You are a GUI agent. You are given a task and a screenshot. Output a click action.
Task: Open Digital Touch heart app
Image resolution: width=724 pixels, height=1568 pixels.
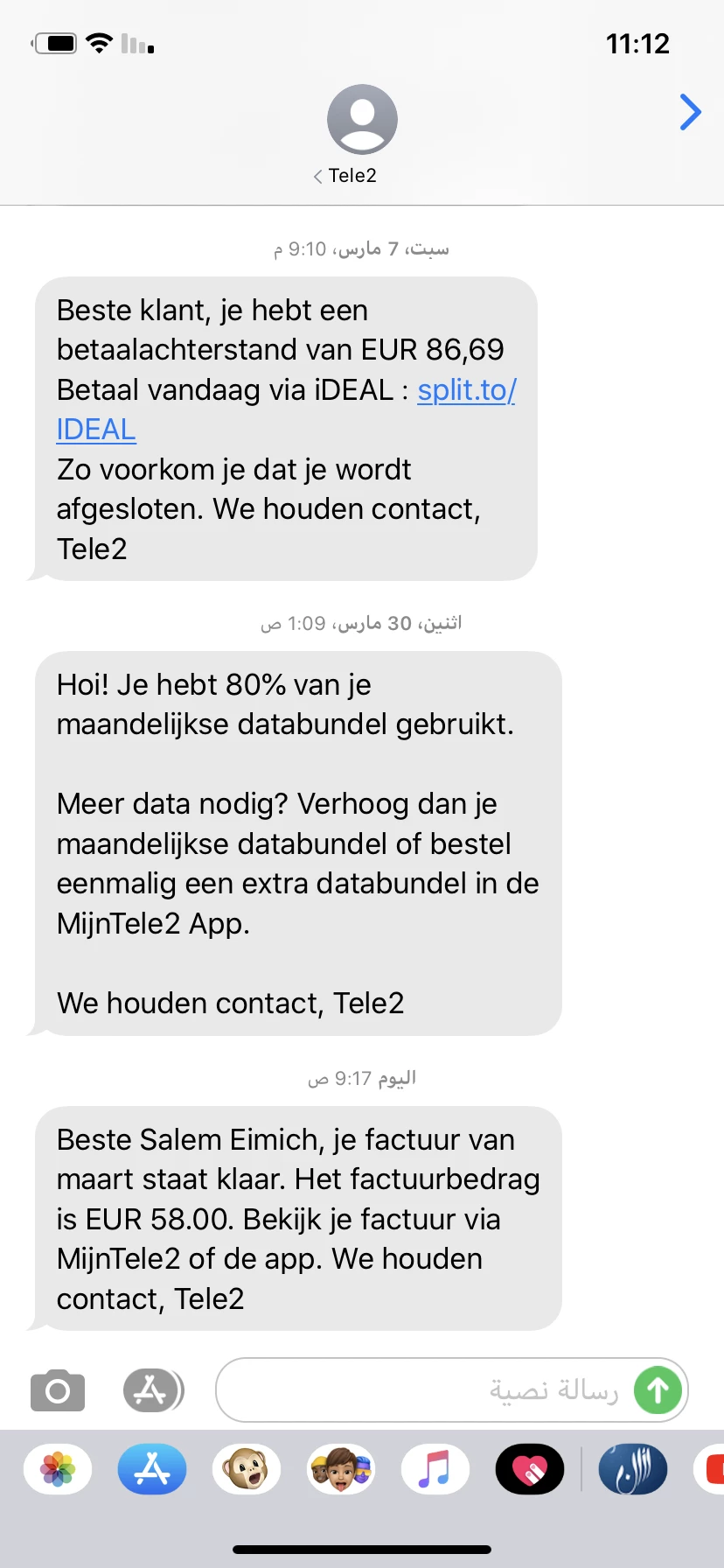pos(530,1469)
